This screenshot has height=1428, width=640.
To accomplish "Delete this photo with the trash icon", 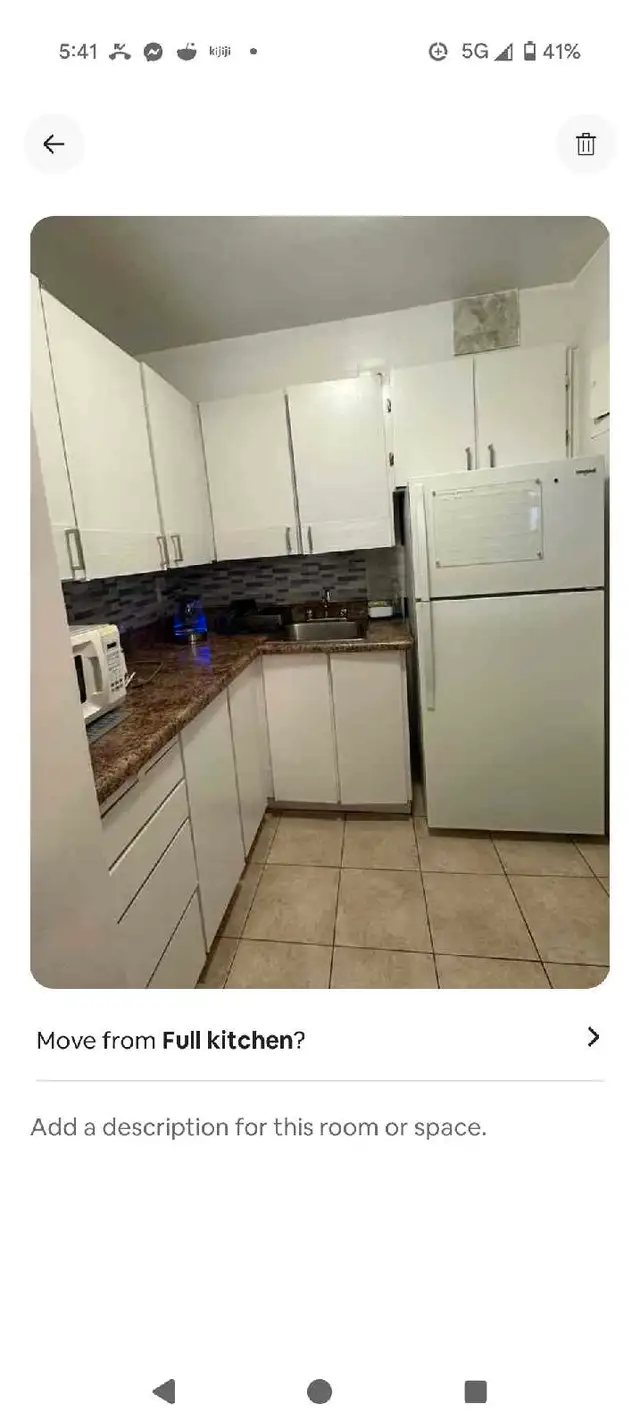I will (x=586, y=144).
